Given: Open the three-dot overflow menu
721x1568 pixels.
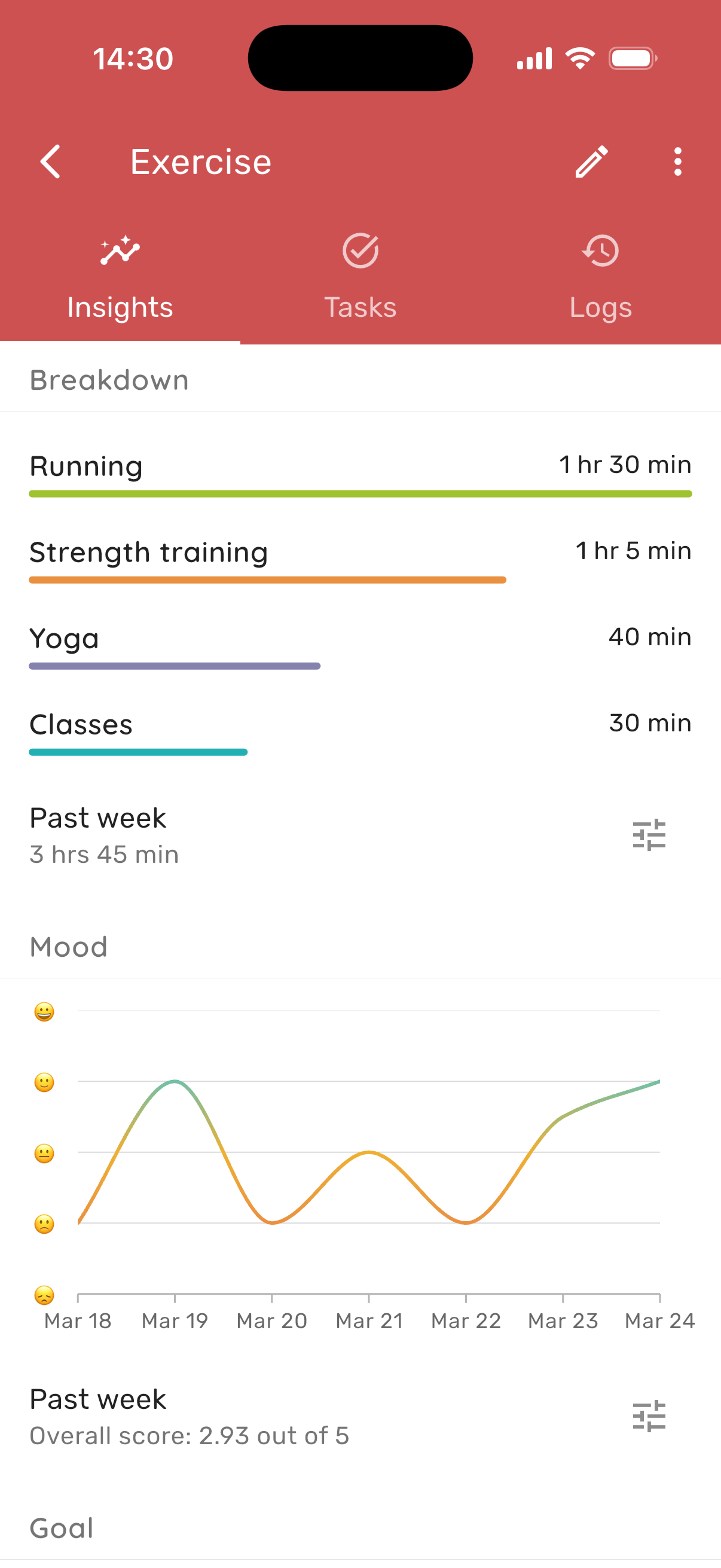Looking at the screenshot, I should coord(677,162).
